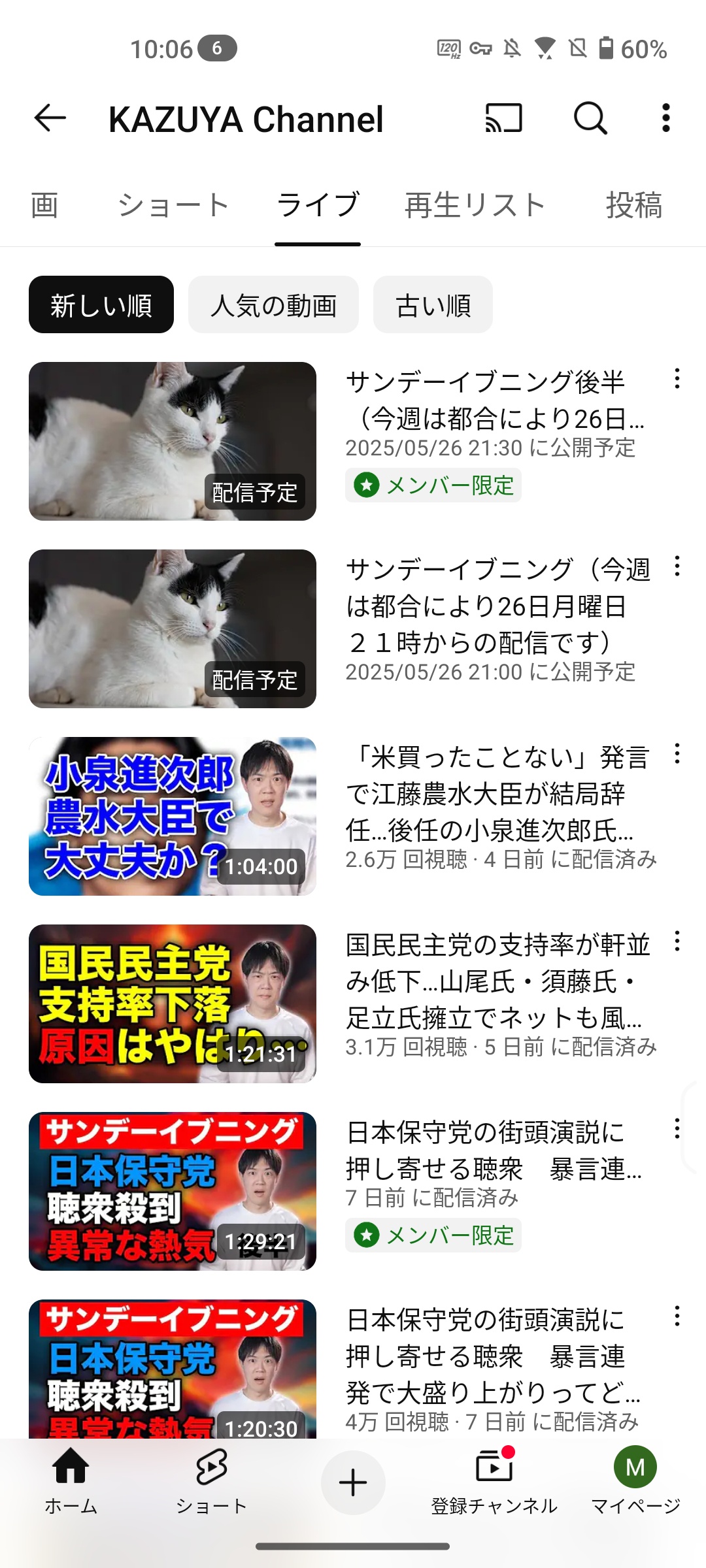
Task: Switch to the 投稿 tab
Action: [x=633, y=205]
